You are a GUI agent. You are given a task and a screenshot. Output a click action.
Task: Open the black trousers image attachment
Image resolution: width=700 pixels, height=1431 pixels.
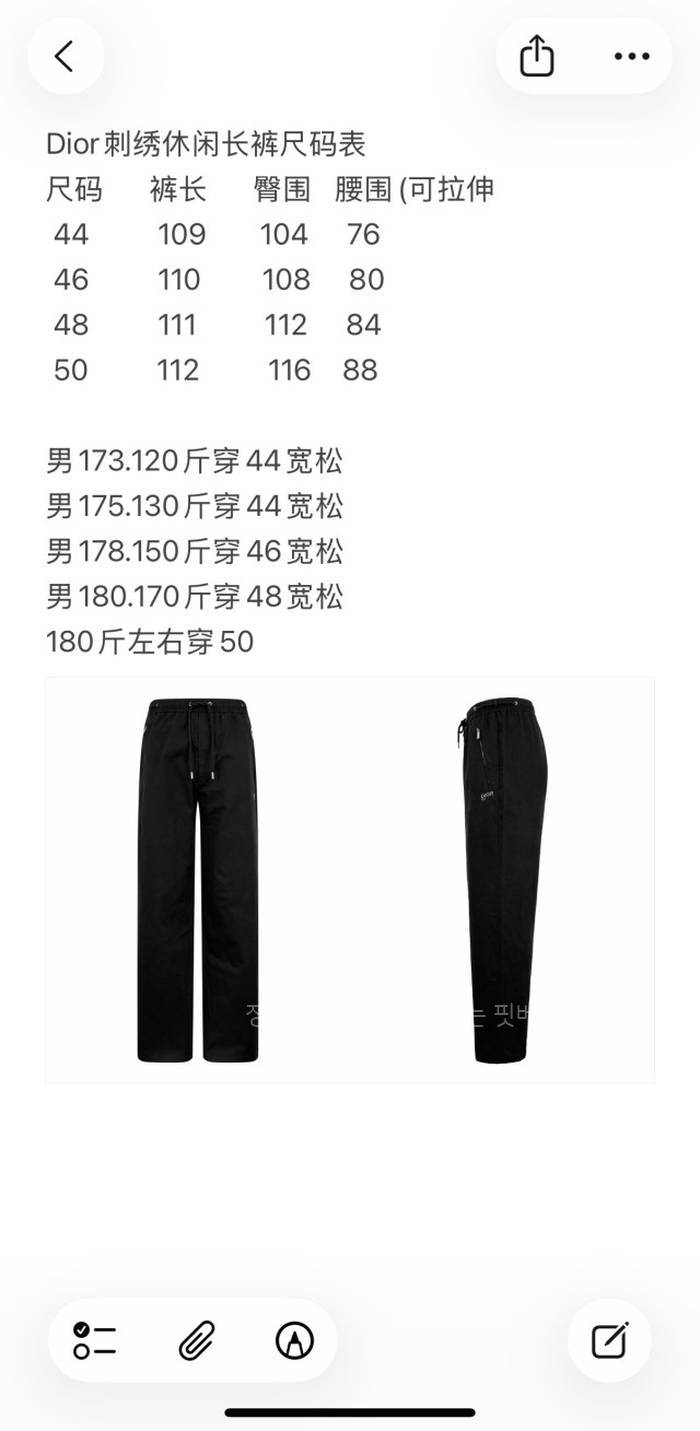(350, 880)
